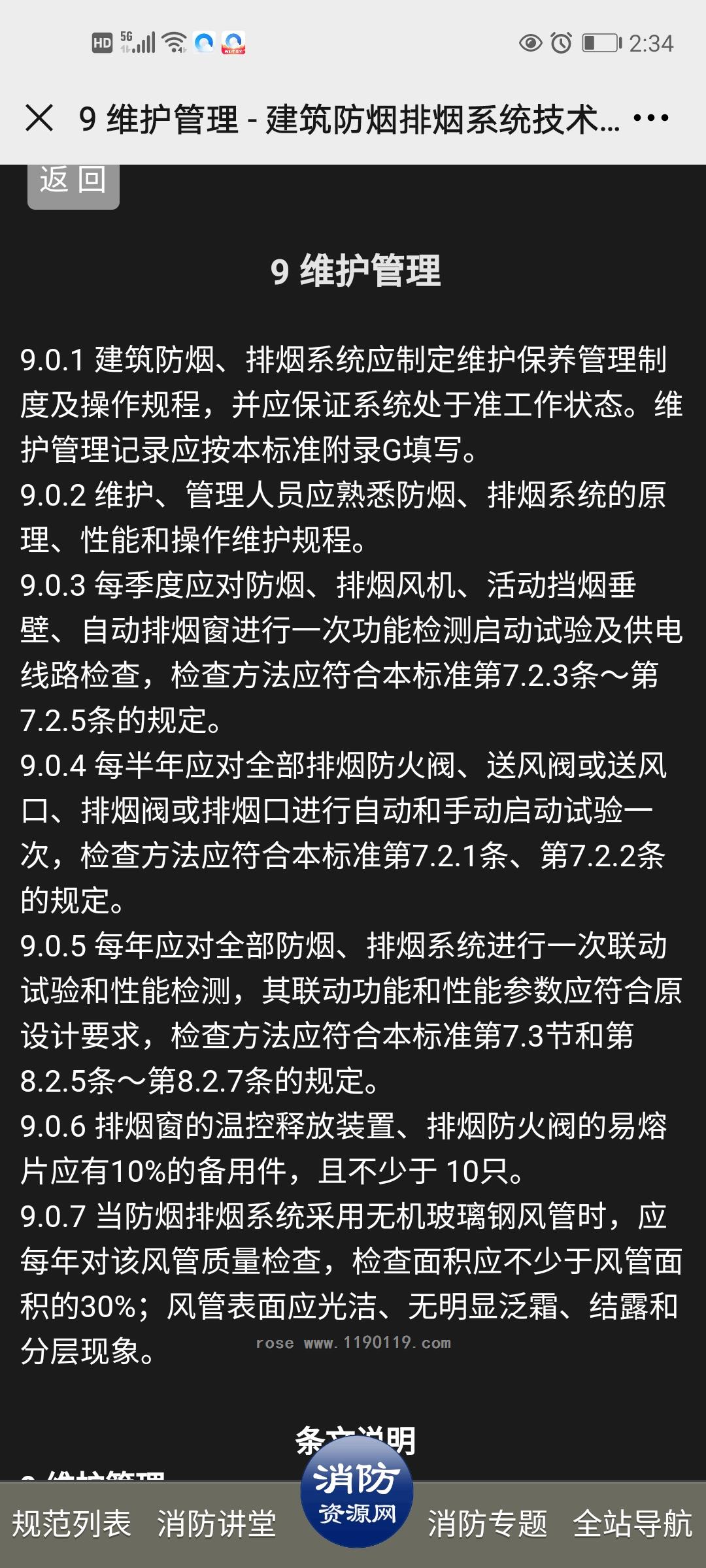Switch to 消防讲堂

coord(216,1524)
